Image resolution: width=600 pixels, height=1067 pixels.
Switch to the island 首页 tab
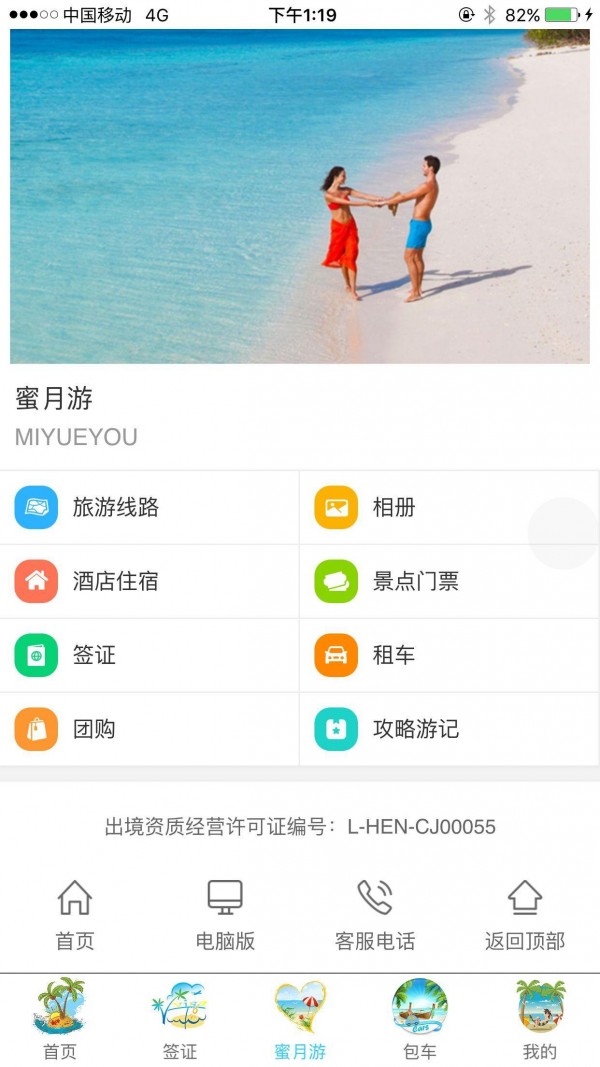[60, 1020]
